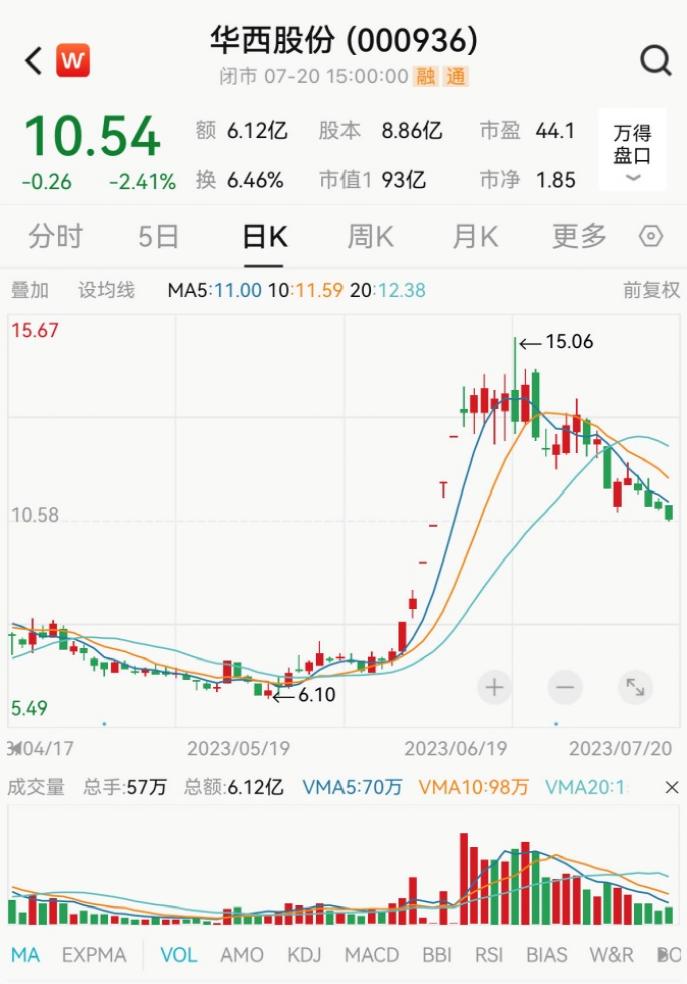This screenshot has height=984, width=687.
Task: Close the 成交量 volume panel
Action: pos(672,787)
